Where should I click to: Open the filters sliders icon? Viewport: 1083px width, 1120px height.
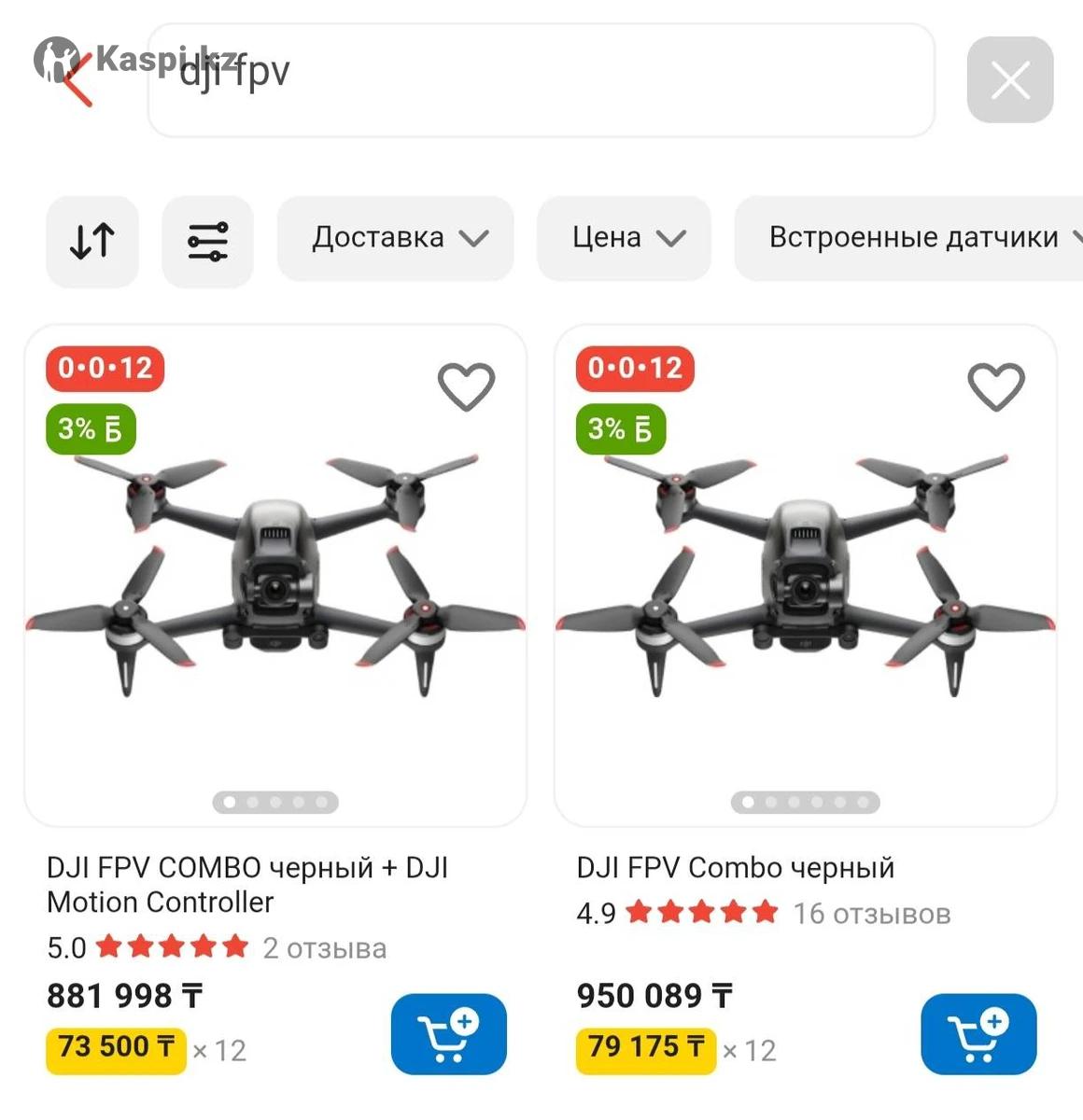[x=207, y=241]
